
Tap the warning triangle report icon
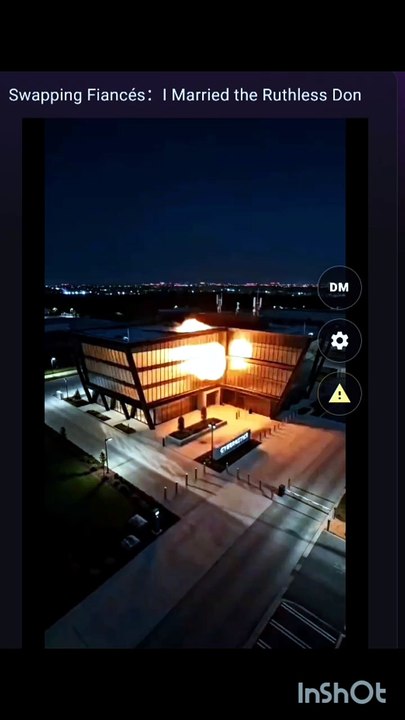pyautogui.click(x=339, y=394)
